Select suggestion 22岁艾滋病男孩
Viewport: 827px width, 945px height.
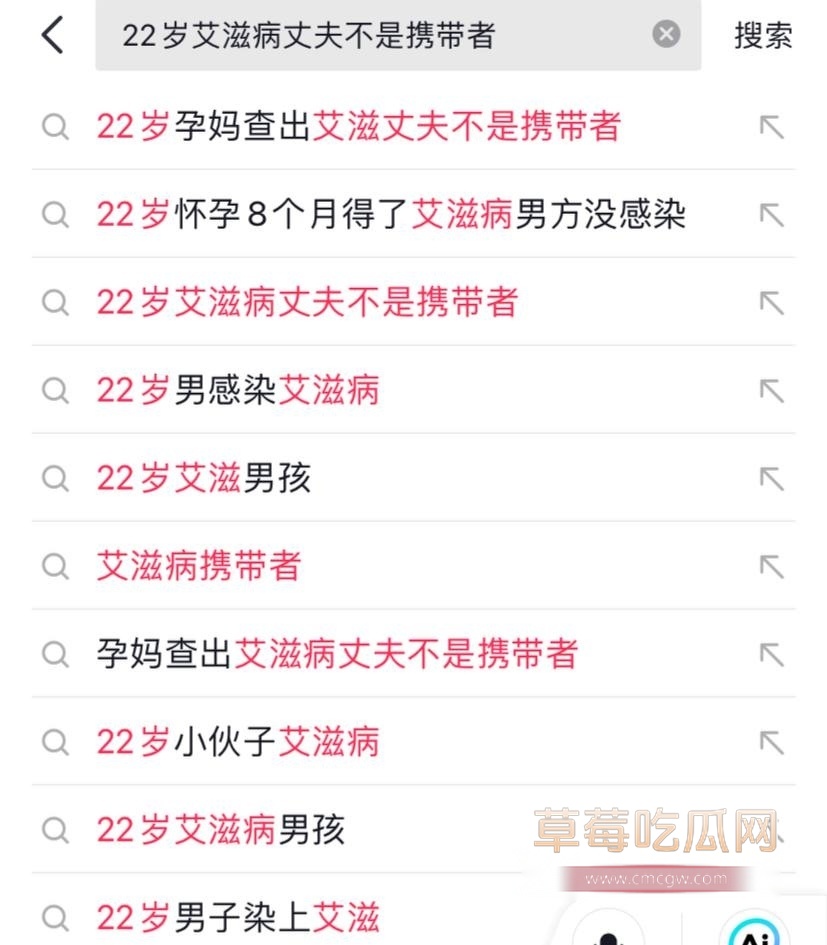click(220, 831)
